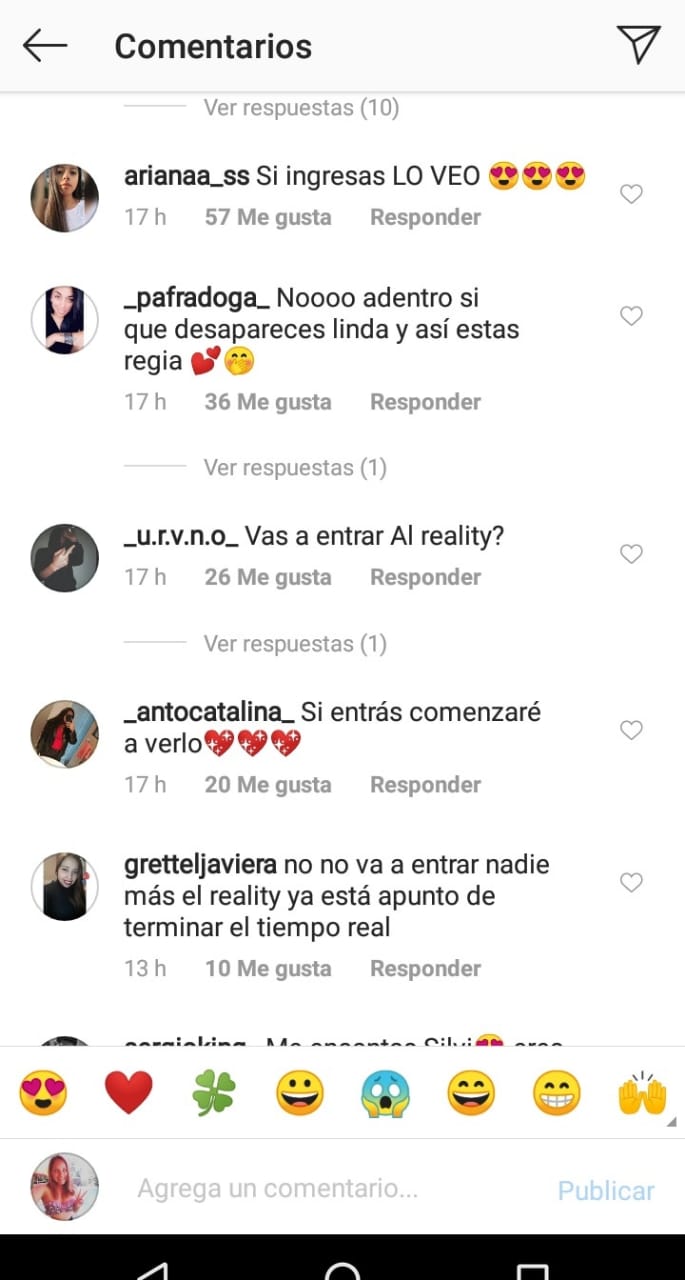
Task: Reply to gretteljaviera's comment
Action: click(425, 968)
